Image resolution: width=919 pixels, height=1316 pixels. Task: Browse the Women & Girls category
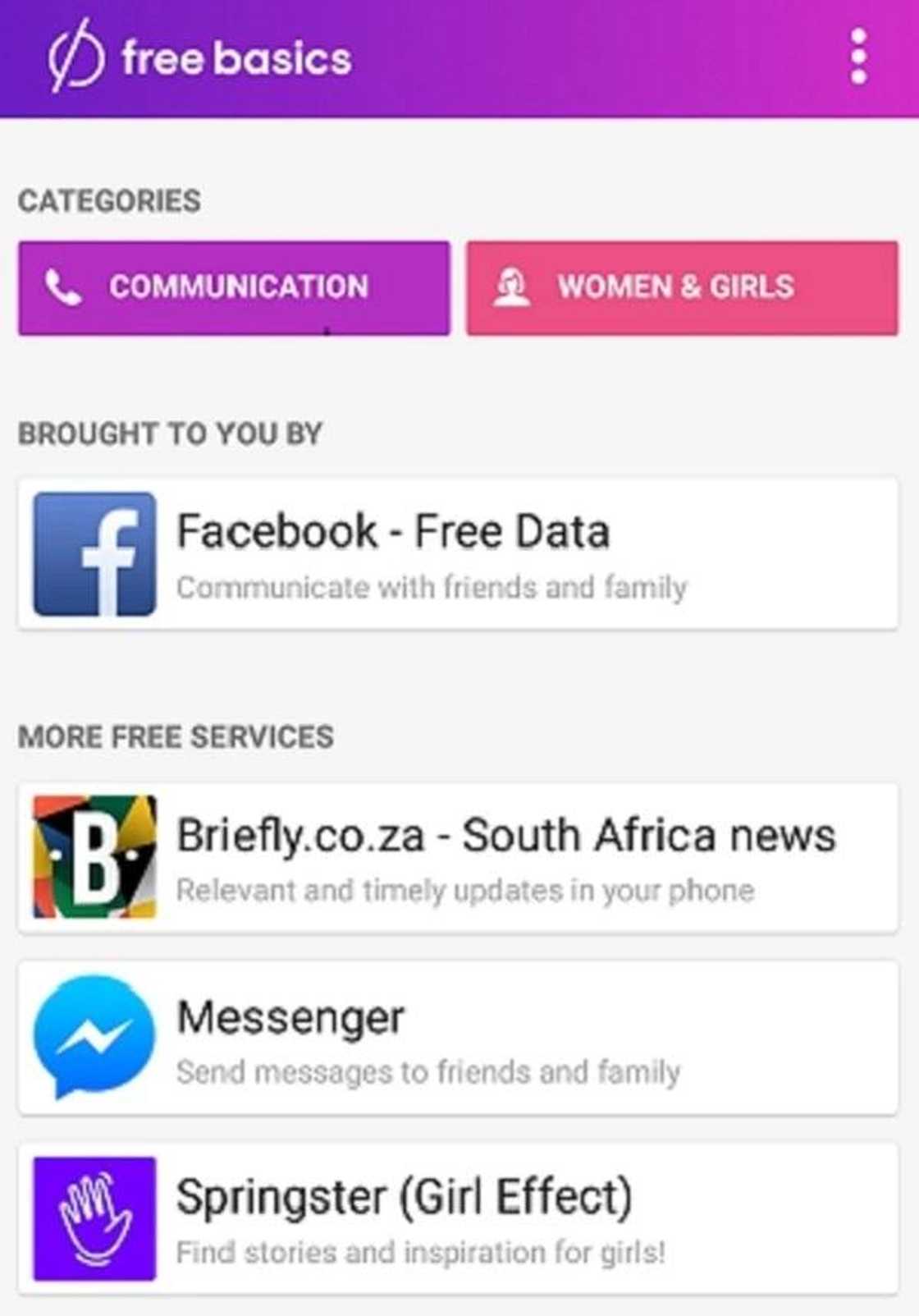(682, 287)
